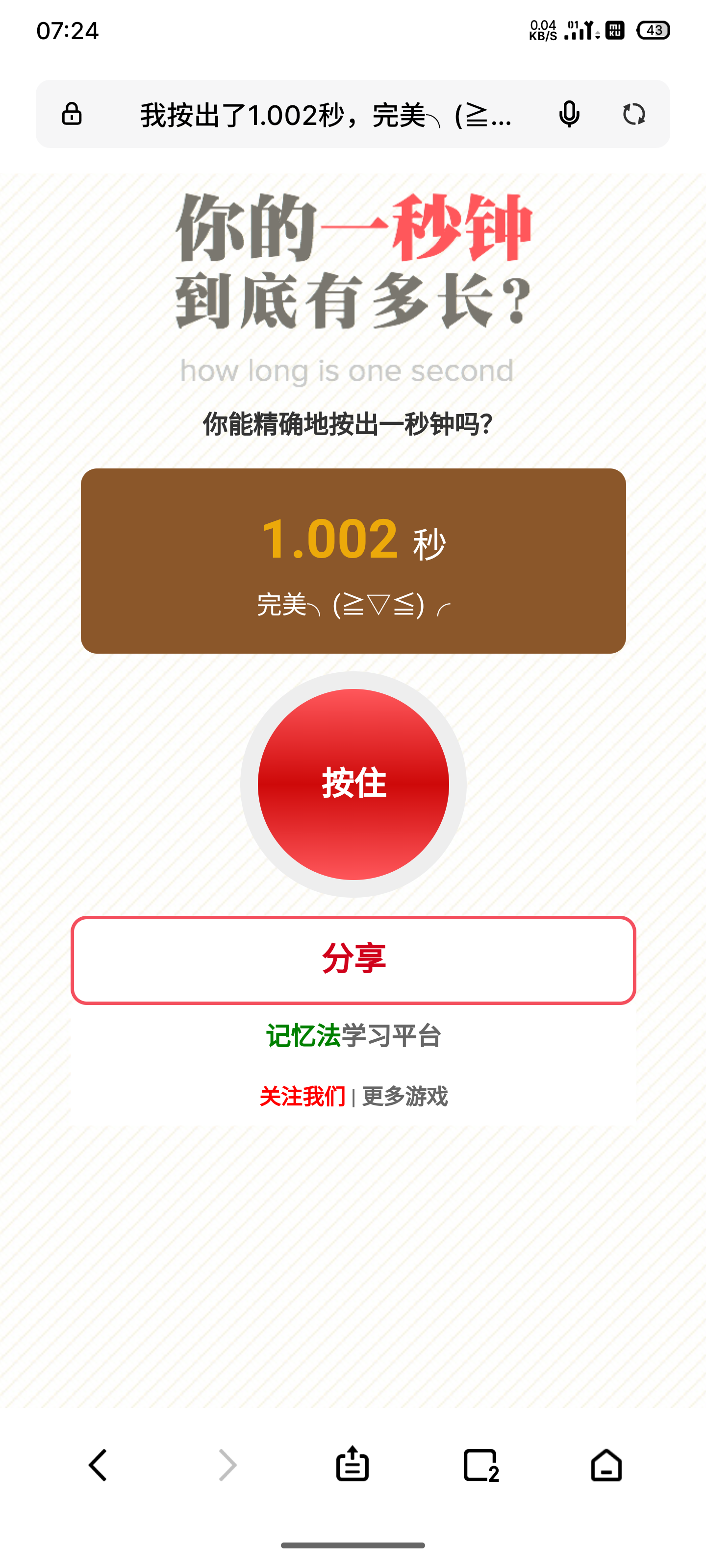Screen dimensions: 706x1568
Task: Go to the browser home page
Action: (606, 1465)
